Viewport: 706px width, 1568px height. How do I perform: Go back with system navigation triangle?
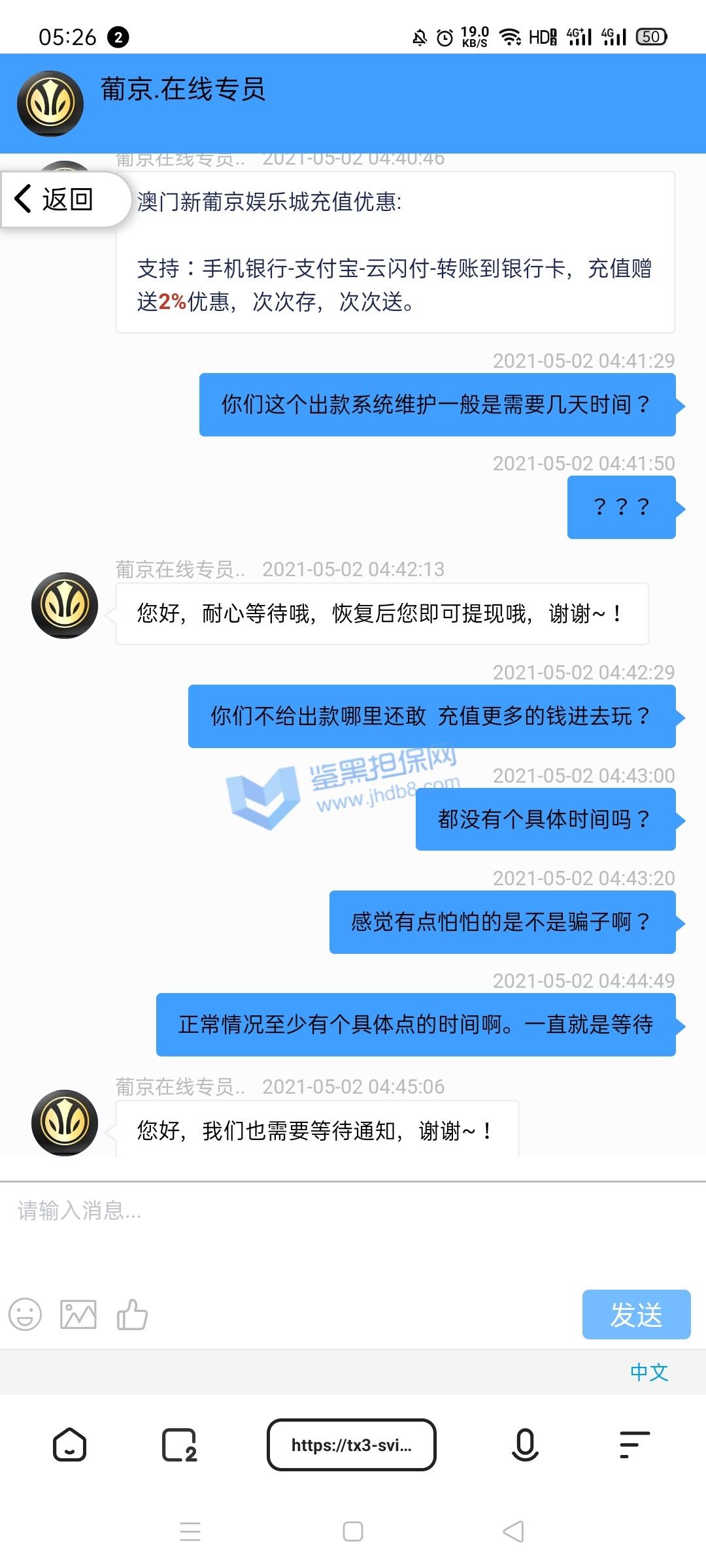coord(514,1531)
